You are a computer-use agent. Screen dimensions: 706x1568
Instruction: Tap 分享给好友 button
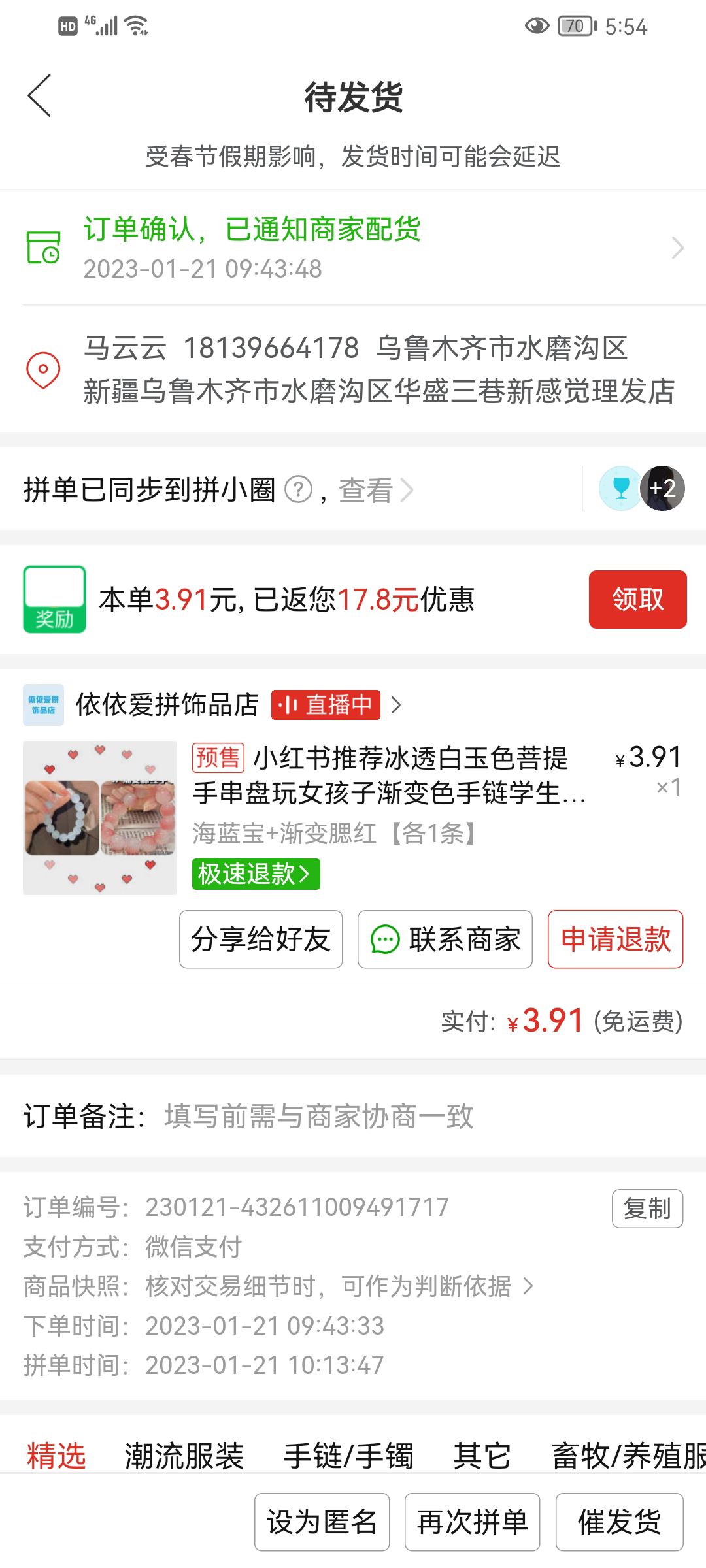[261, 939]
